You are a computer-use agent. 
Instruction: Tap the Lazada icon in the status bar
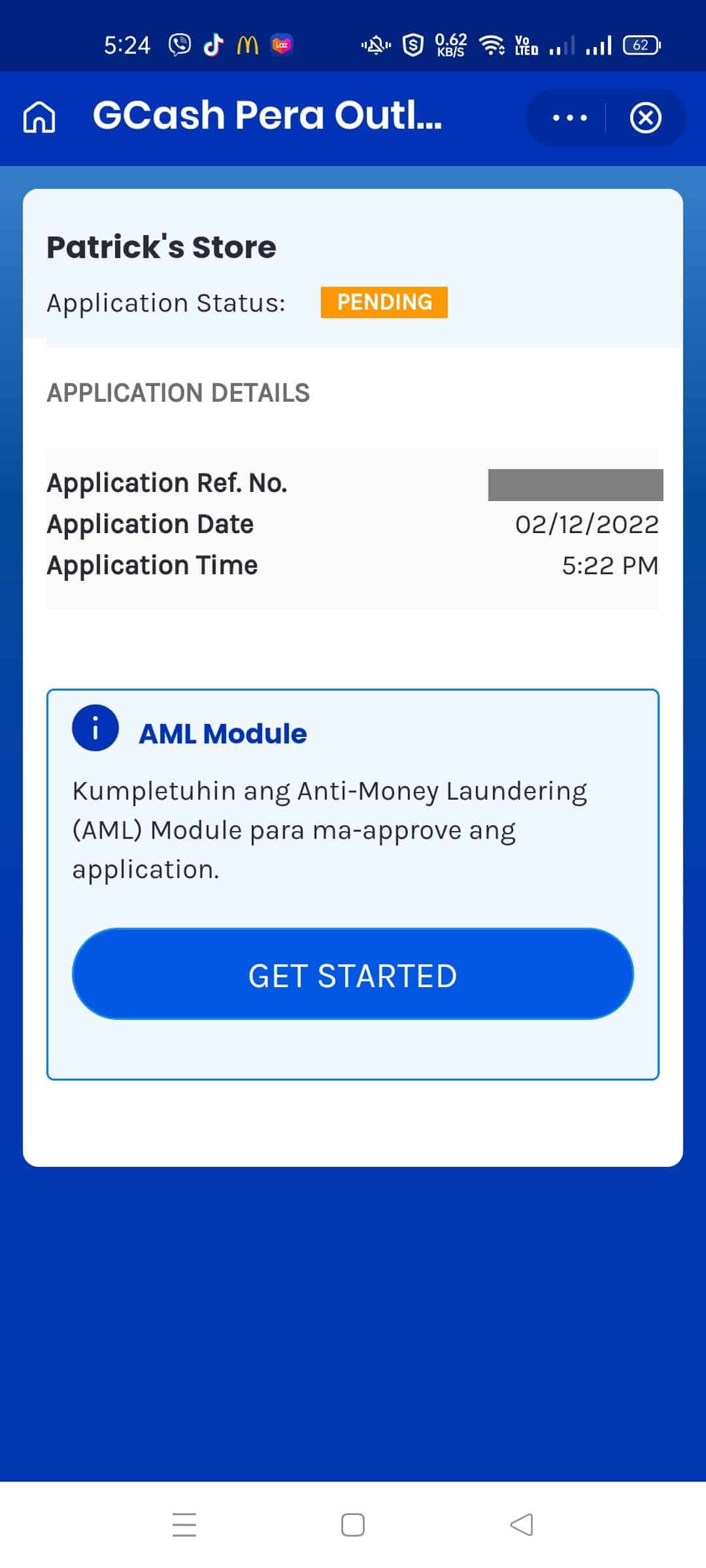[282, 44]
